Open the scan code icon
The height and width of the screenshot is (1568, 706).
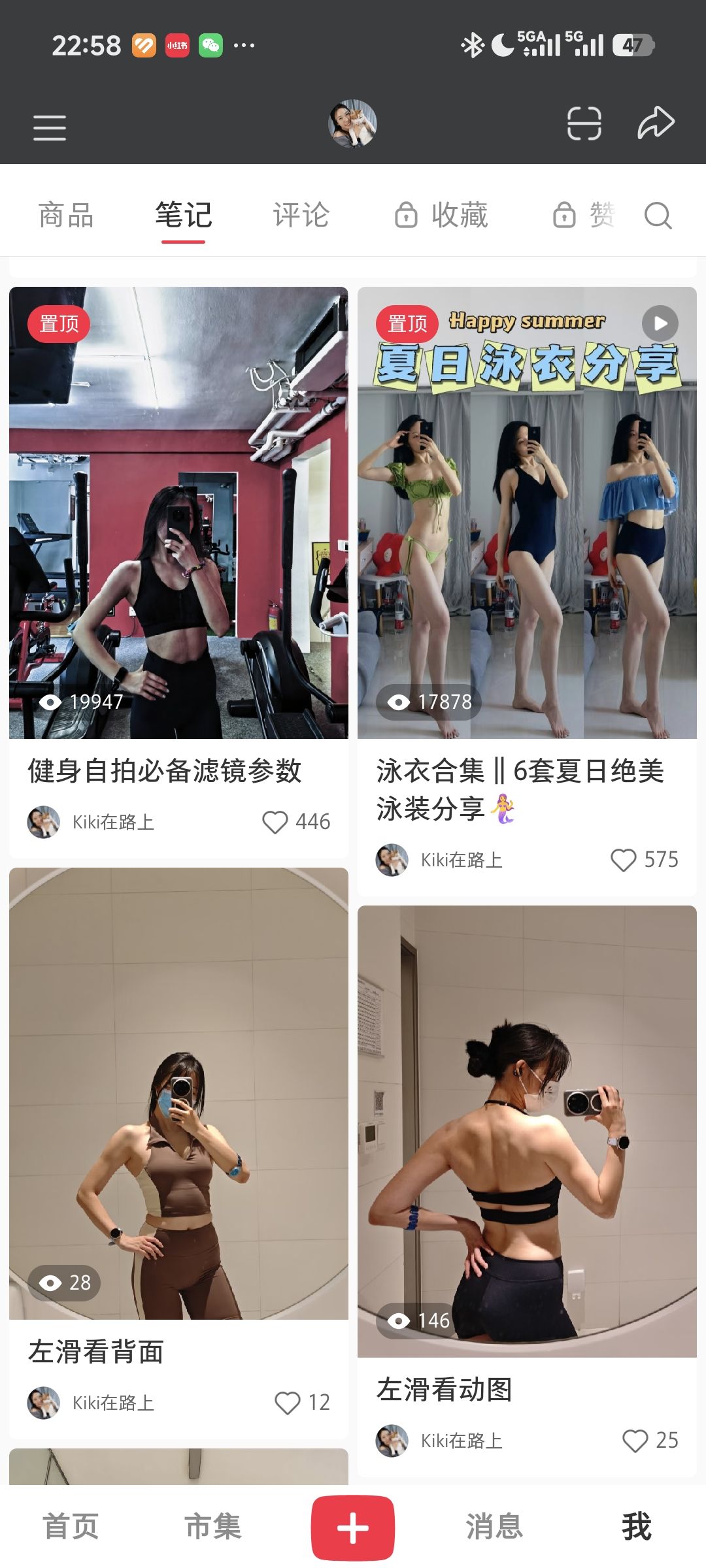(584, 123)
